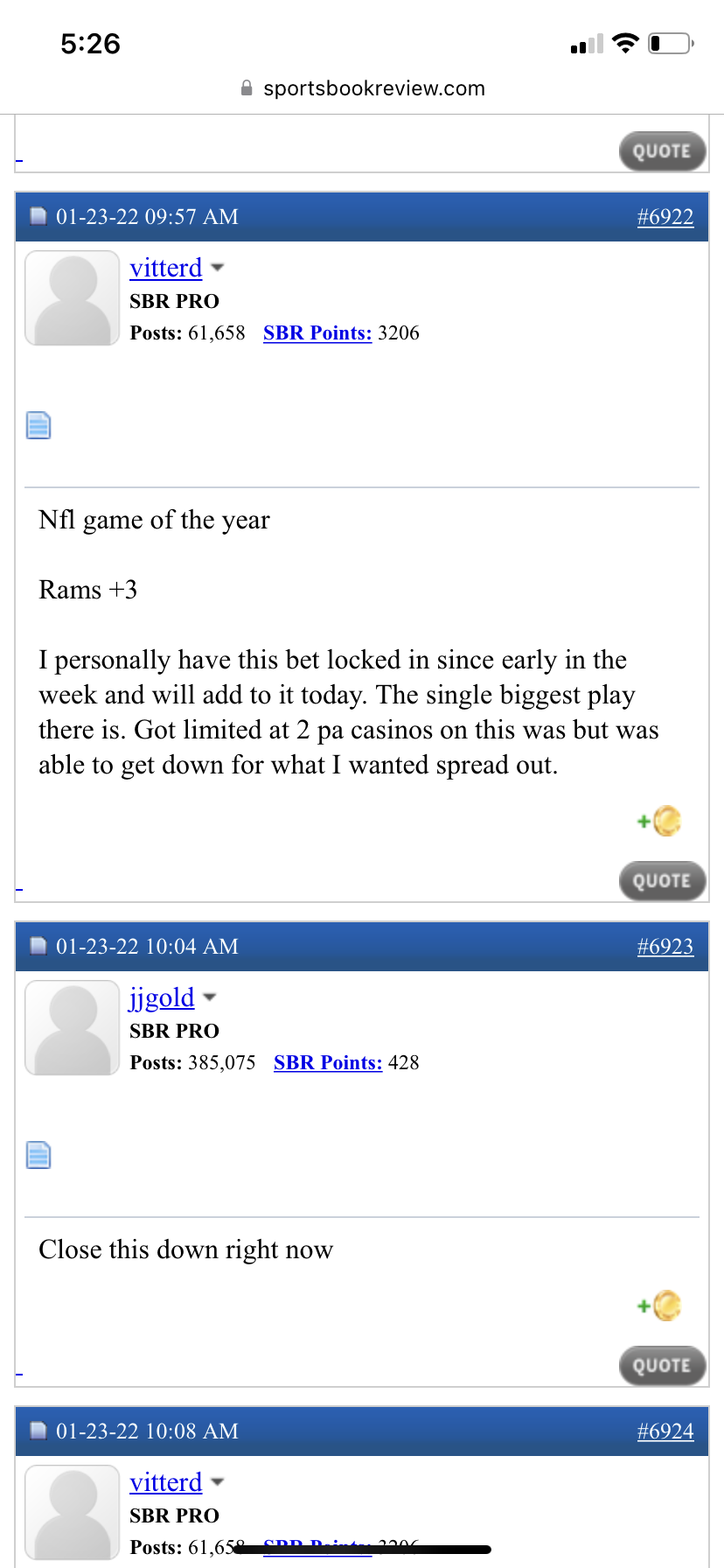The width and height of the screenshot is (724, 1568).
Task: Open post number #6922 link
Action: [665, 217]
